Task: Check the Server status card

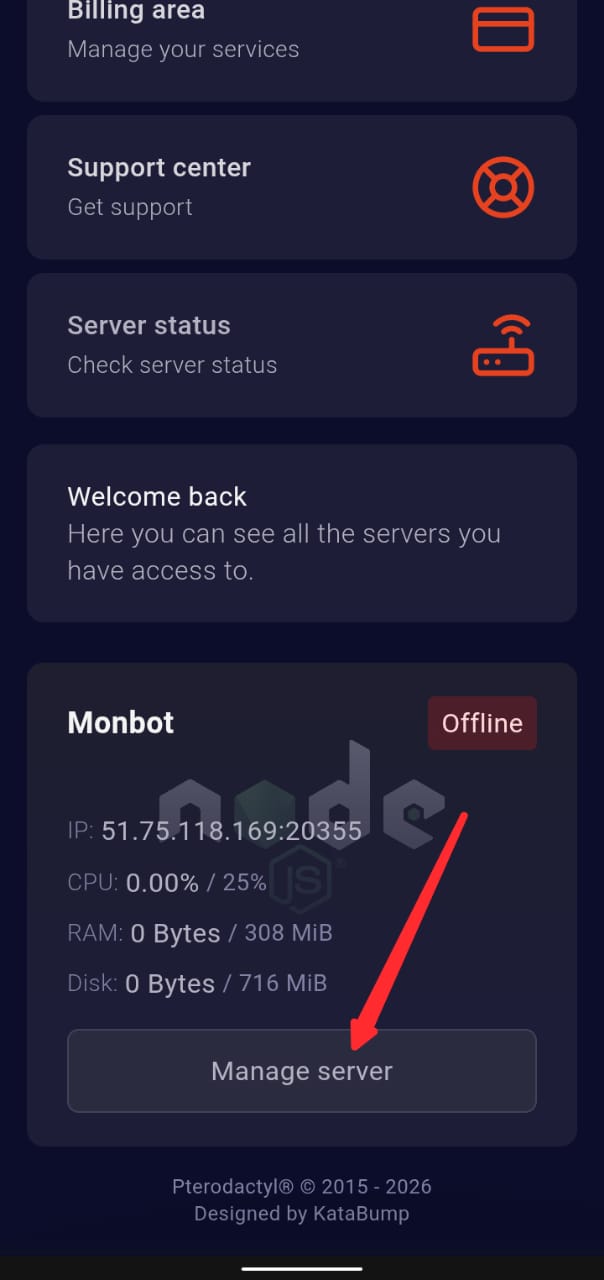Action: pyautogui.click(x=300, y=345)
